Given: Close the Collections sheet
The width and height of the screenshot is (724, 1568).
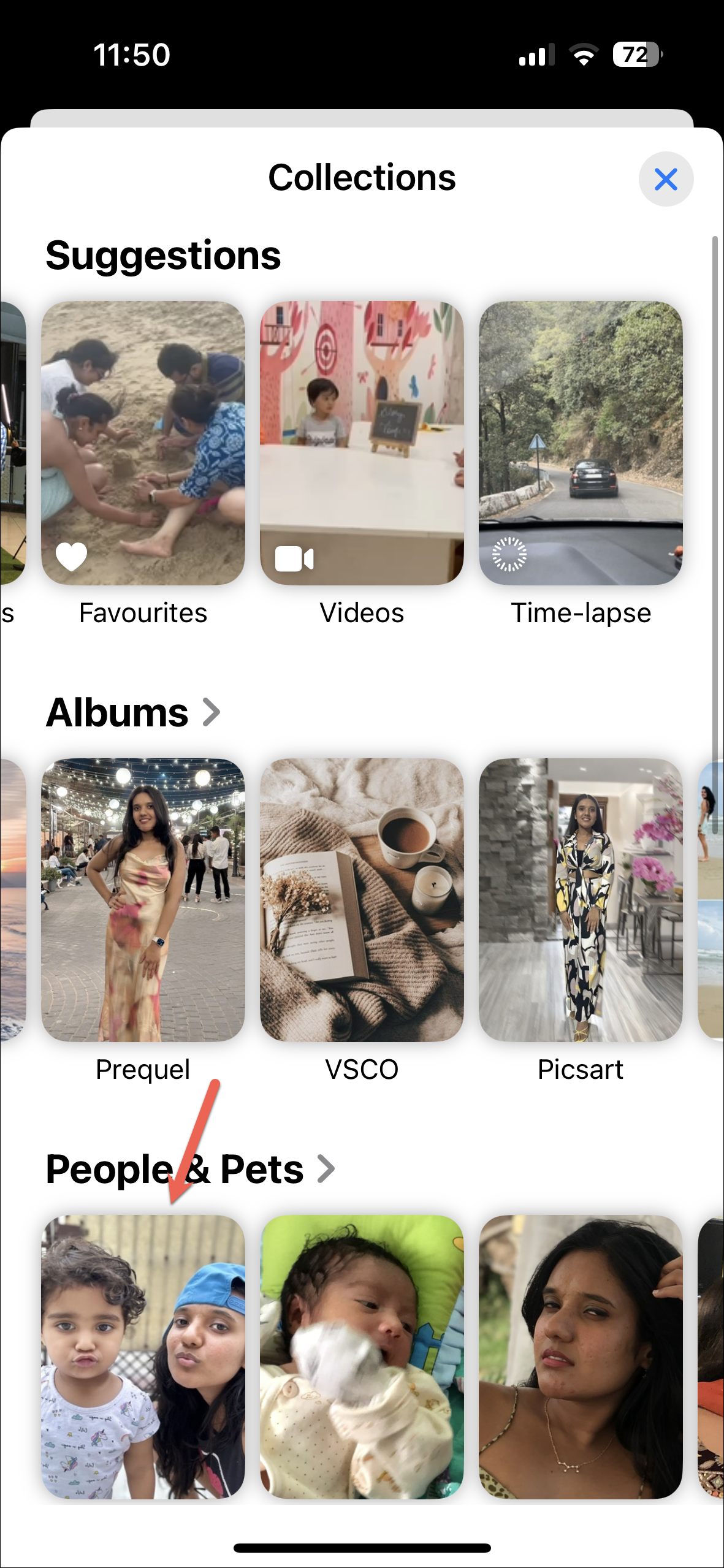Looking at the screenshot, I should (x=665, y=179).
